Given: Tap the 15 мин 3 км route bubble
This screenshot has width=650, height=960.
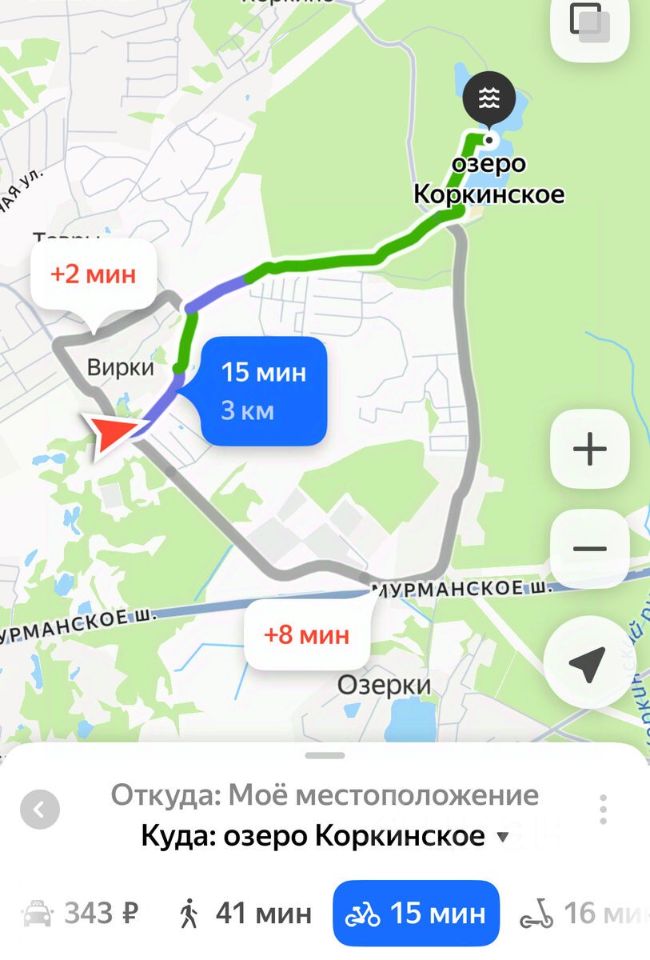Looking at the screenshot, I should point(263,391).
